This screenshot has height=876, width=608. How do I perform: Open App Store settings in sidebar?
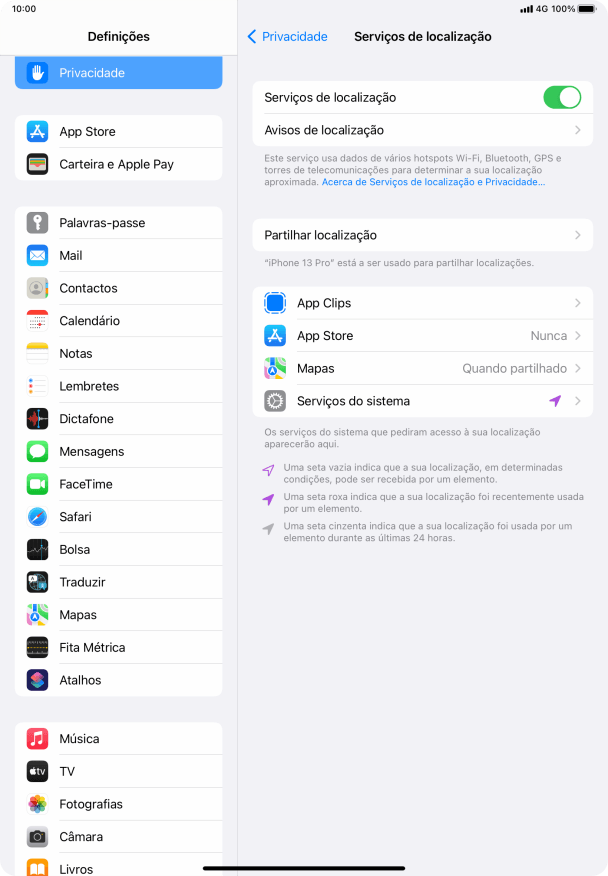click(x=118, y=131)
